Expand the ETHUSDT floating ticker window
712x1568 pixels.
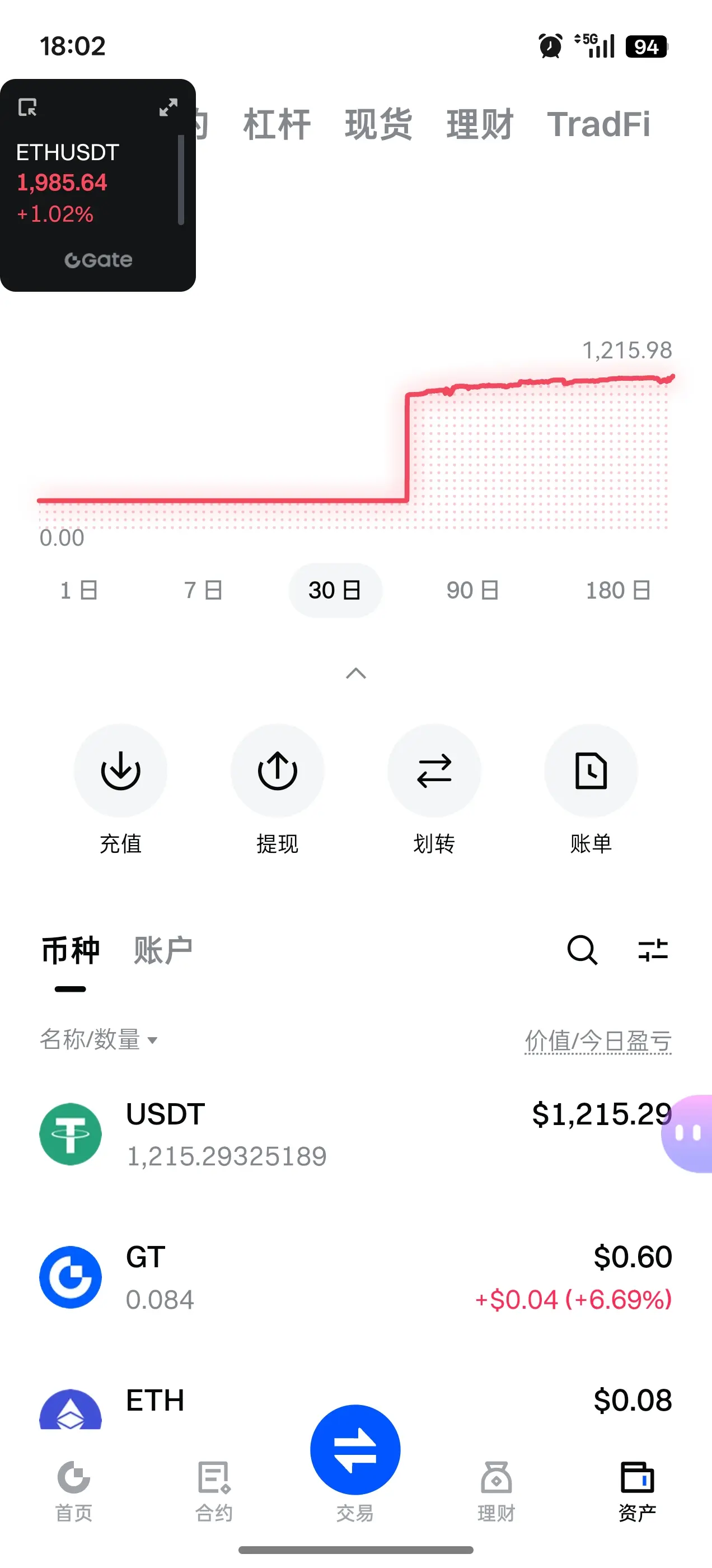(168, 108)
